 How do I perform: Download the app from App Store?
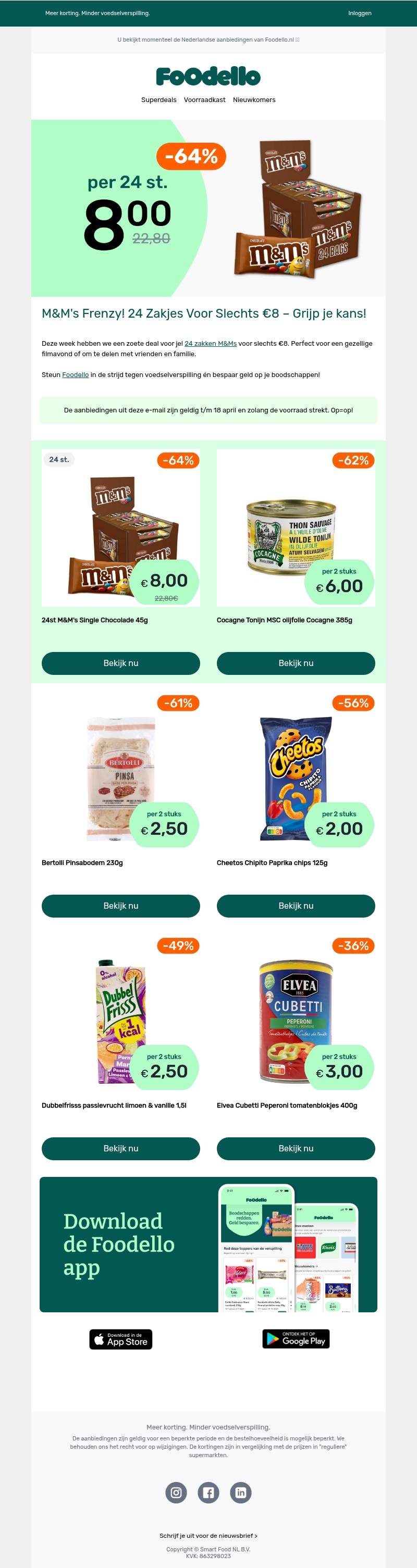coord(121,1339)
